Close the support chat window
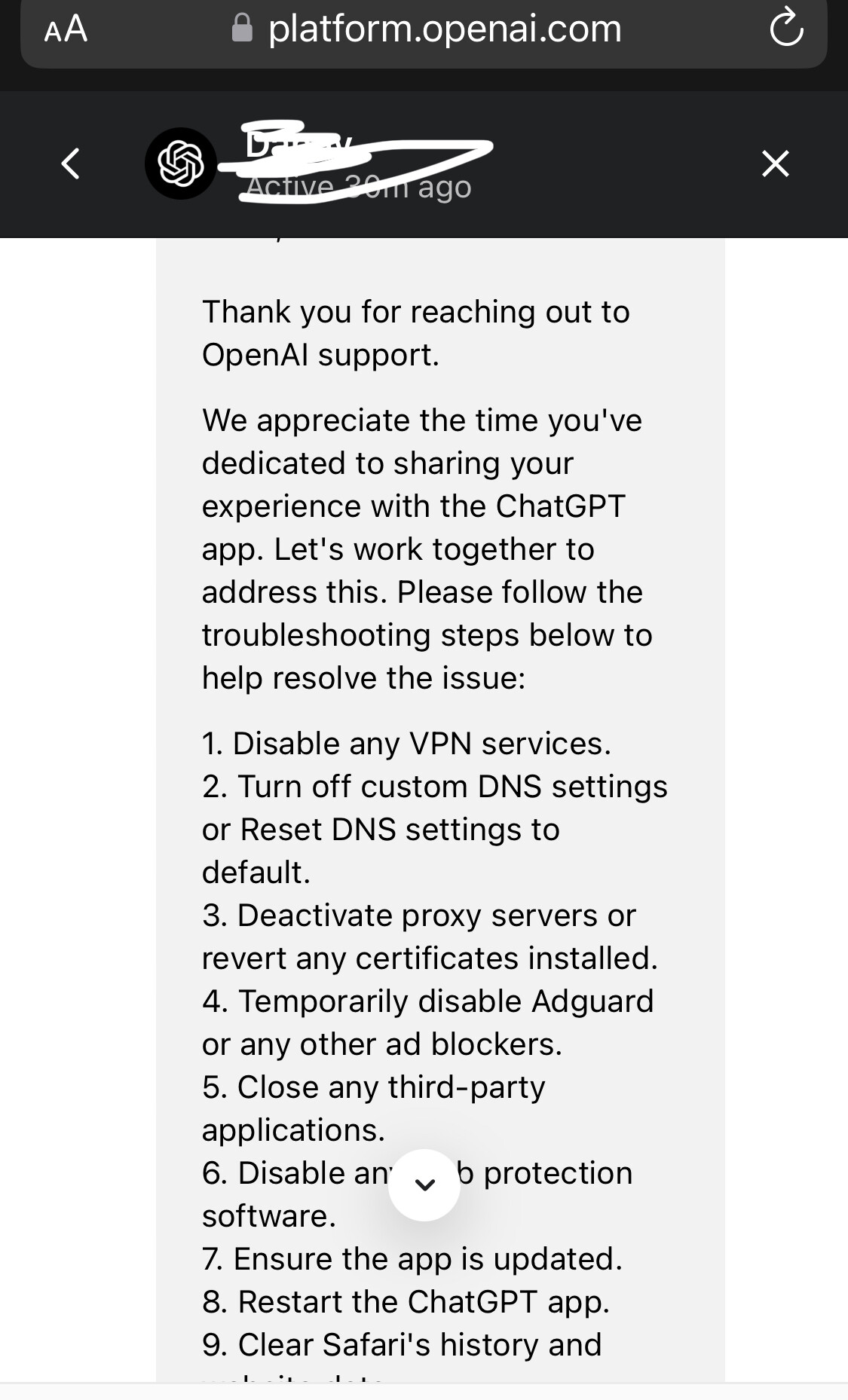The width and height of the screenshot is (848, 1400). tap(776, 164)
